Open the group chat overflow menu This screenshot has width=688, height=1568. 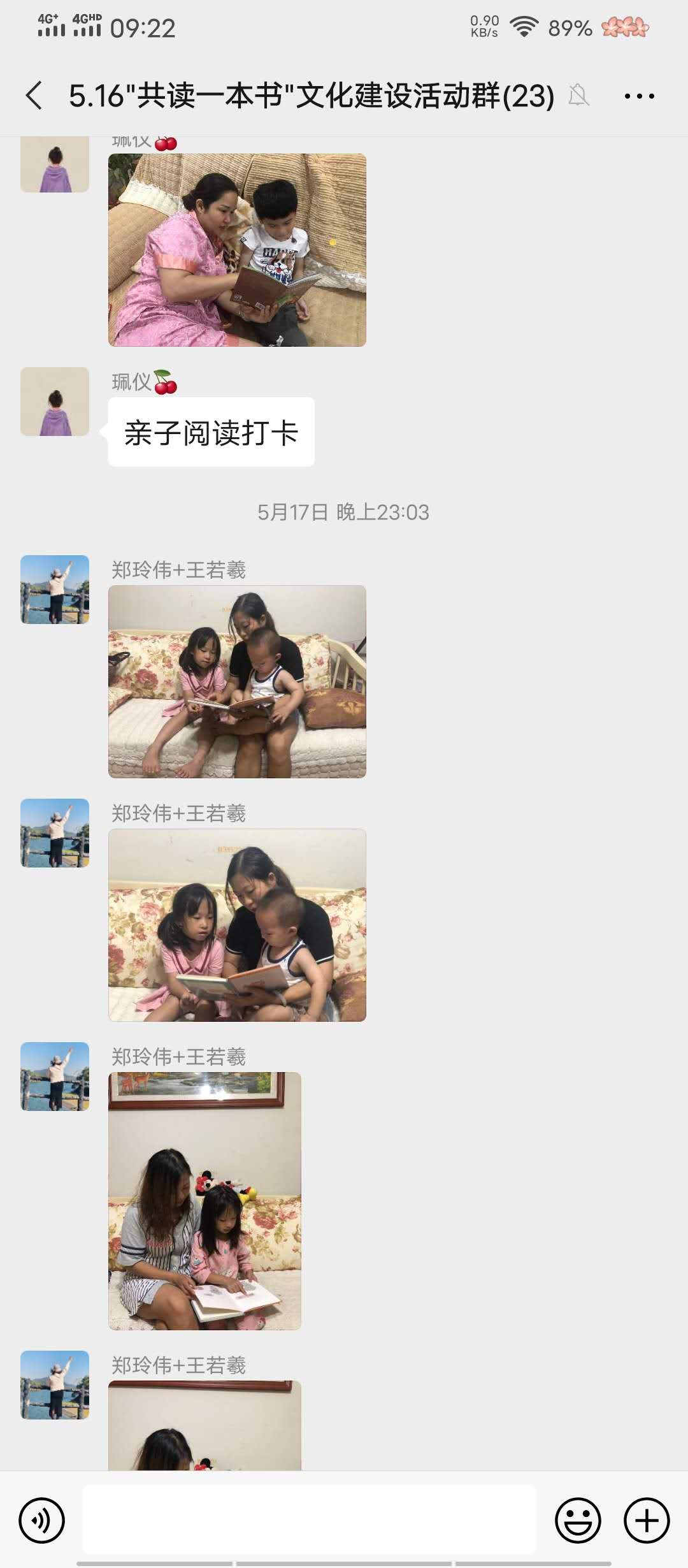[x=639, y=96]
